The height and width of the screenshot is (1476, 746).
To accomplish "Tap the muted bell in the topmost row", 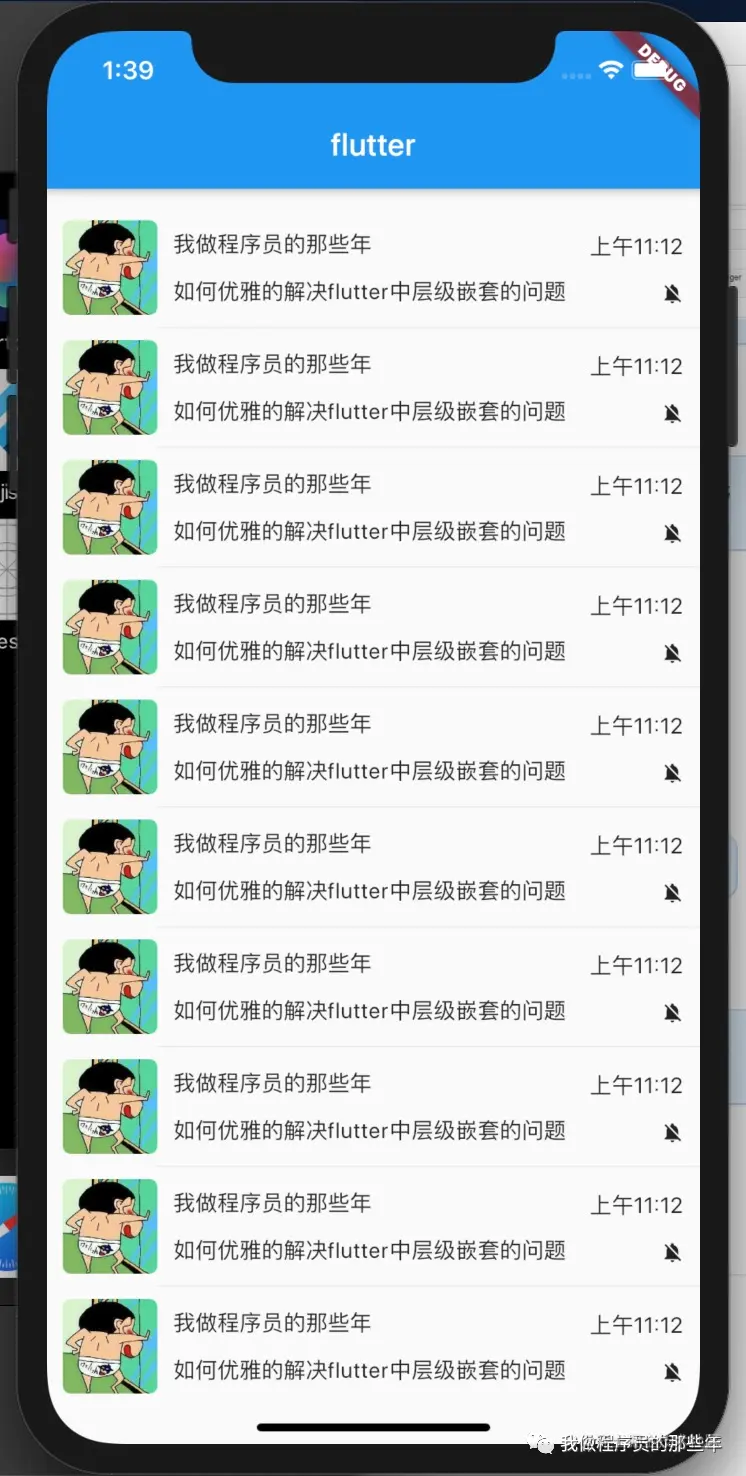I will 672,293.
